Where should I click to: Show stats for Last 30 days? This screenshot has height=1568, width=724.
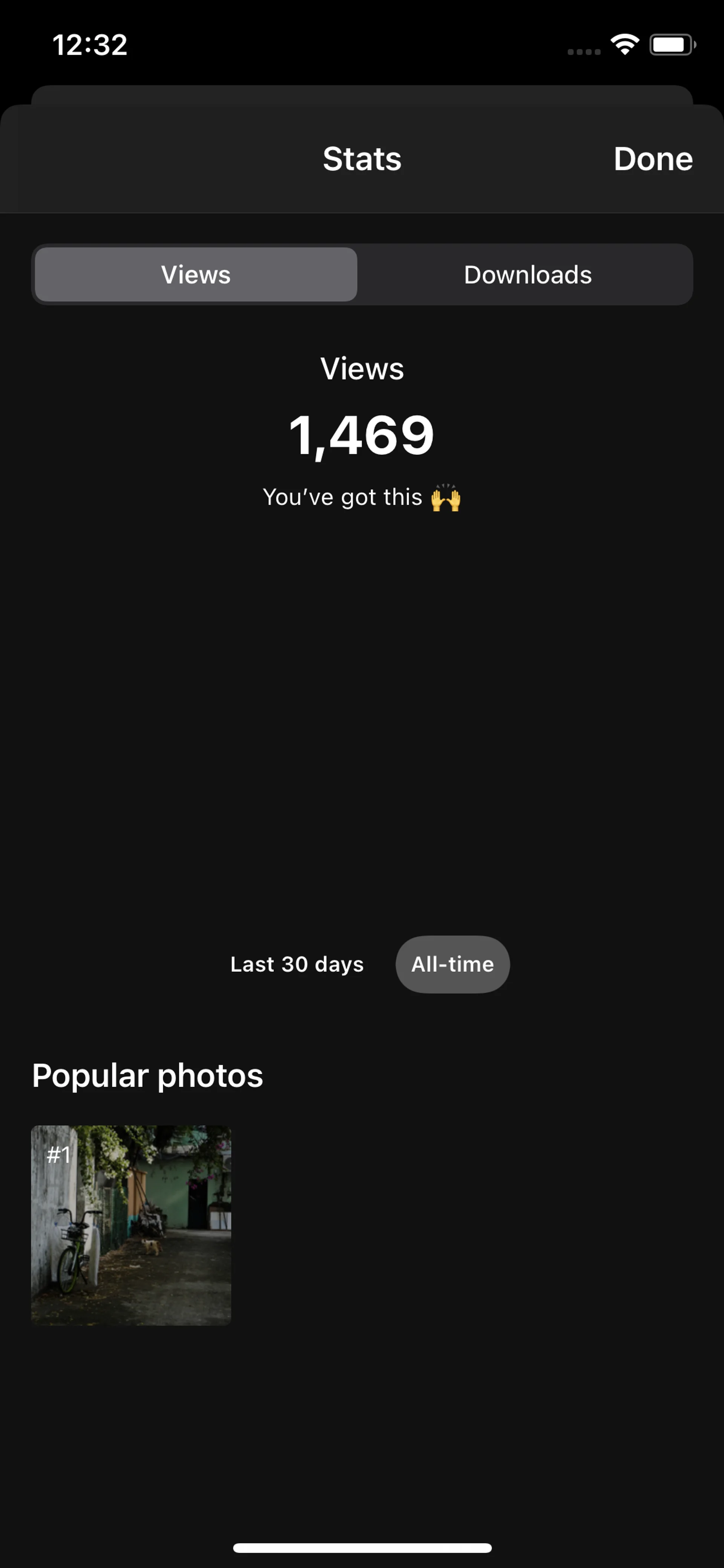(x=297, y=964)
